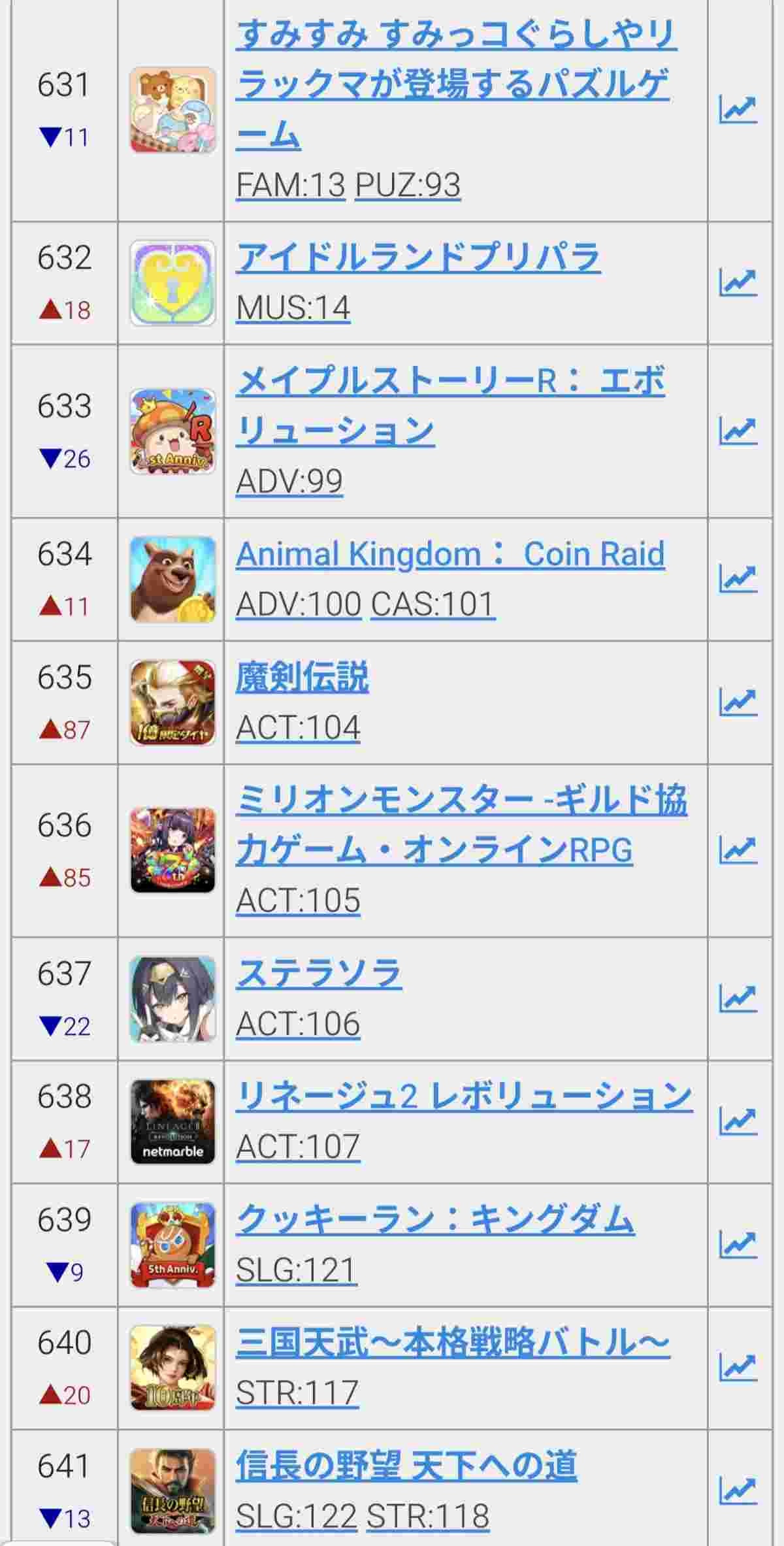784x1546 pixels.
Task: Open the クッキーラン：キングダム link
Action: pyautogui.click(x=434, y=1219)
